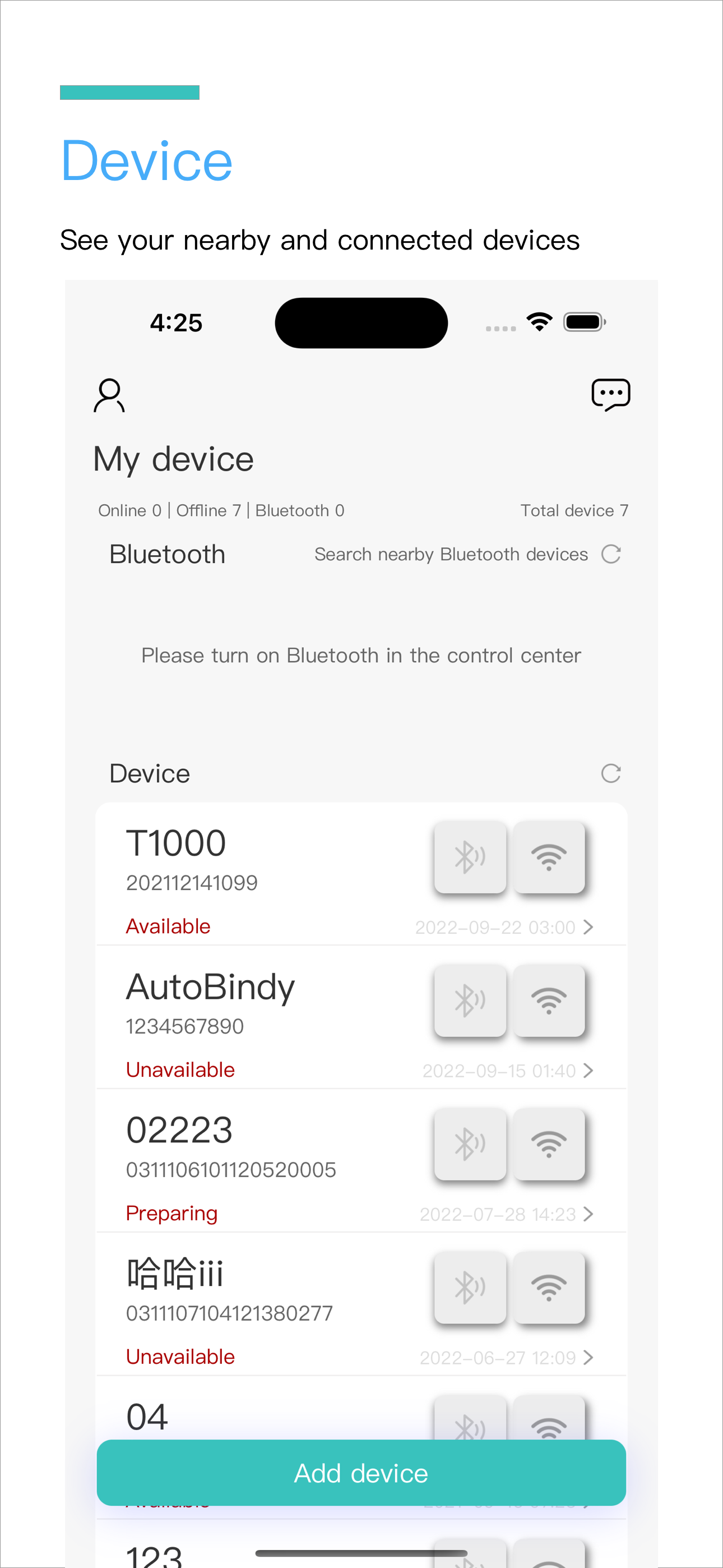Refresh the Device list

tap(611, 772)
